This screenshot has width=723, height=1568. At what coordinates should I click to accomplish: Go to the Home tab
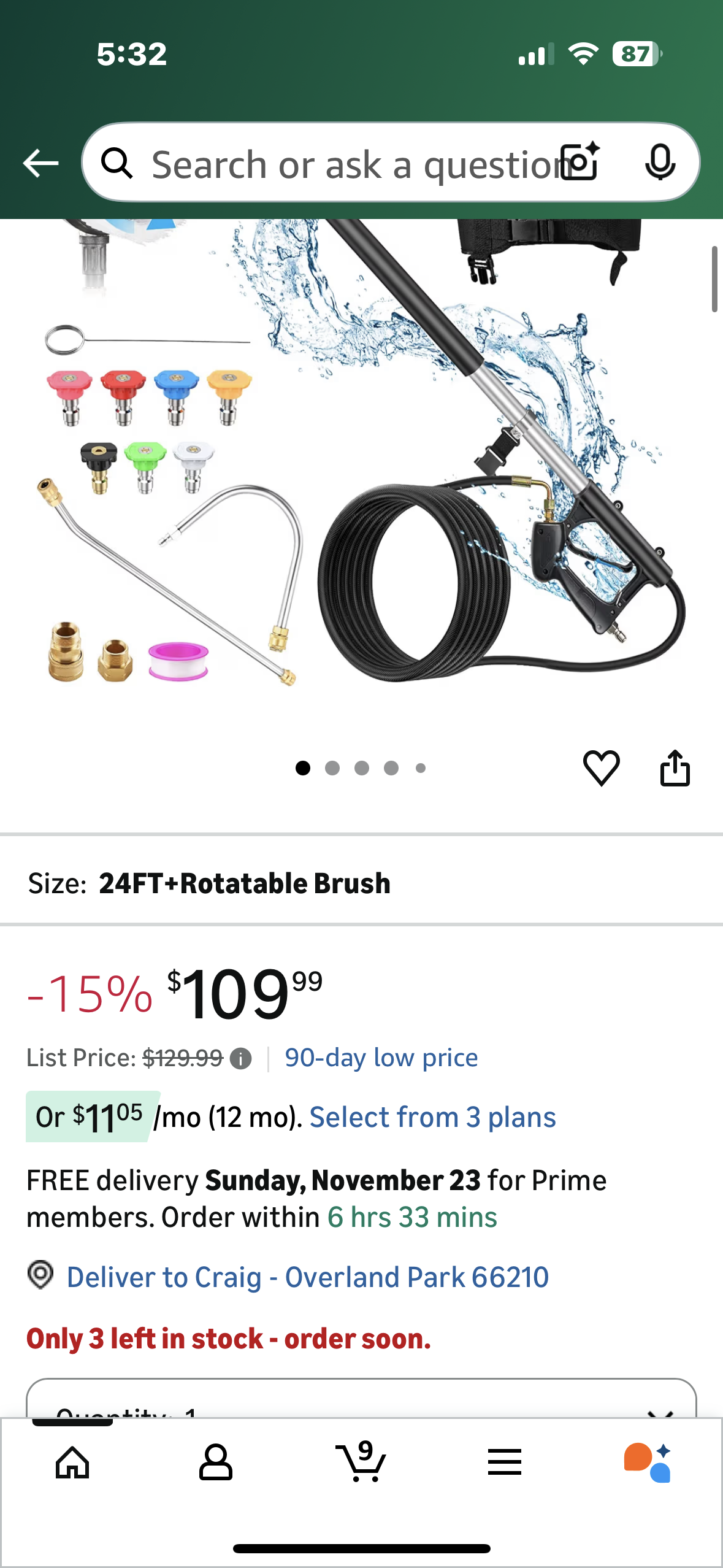pos(72,1462)
